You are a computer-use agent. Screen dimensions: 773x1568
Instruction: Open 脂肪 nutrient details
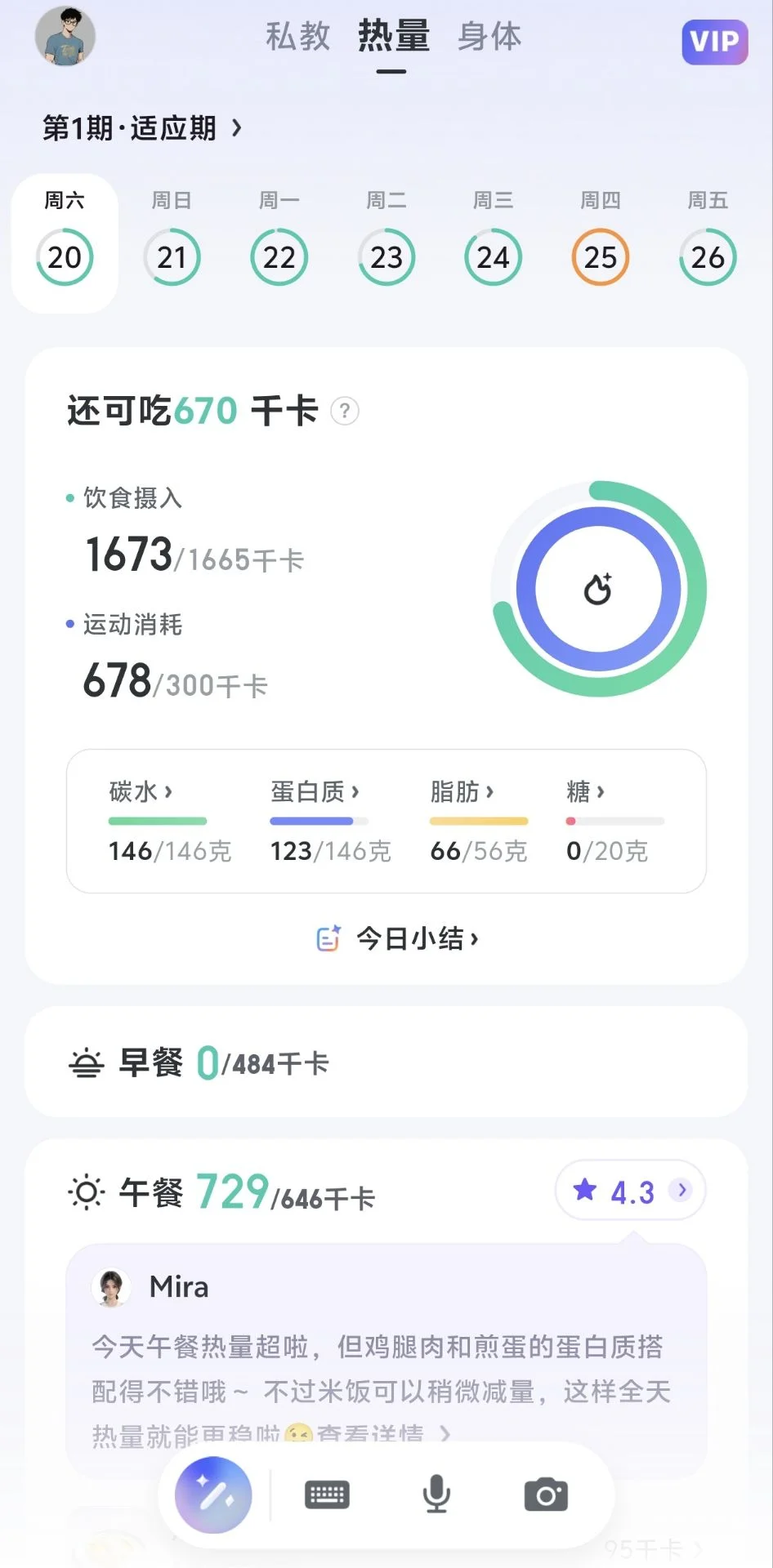tap(462, 791)
